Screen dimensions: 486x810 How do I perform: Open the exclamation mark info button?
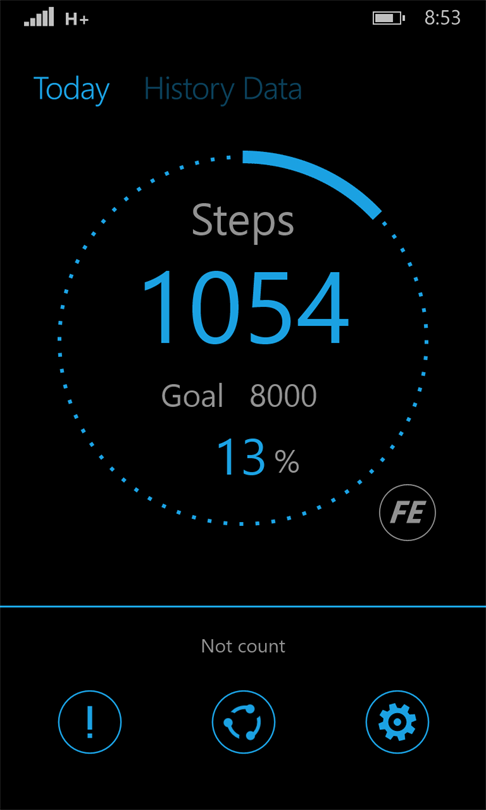click(90, 722)
